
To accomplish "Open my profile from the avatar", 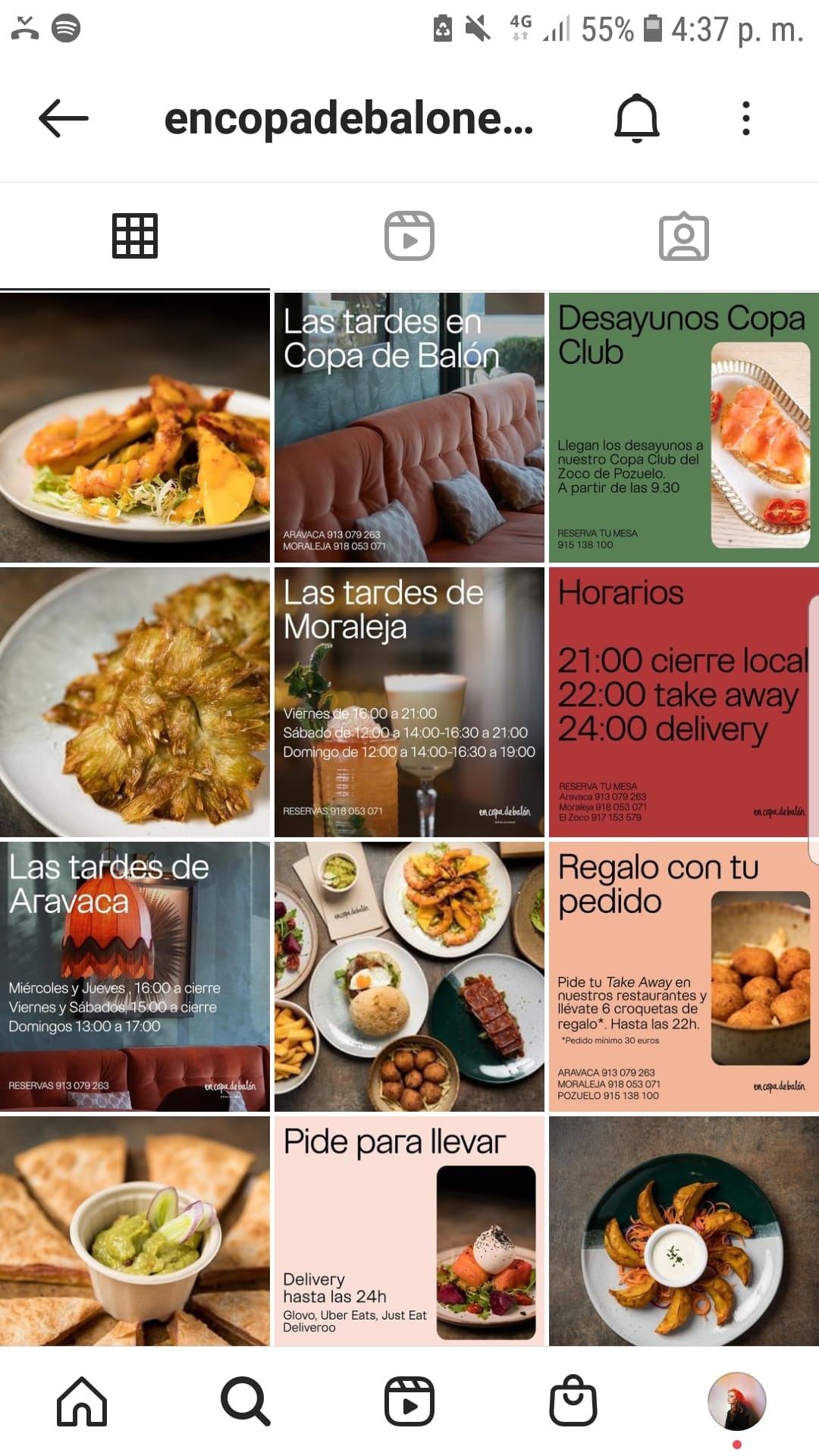I will click(737, 1401).
